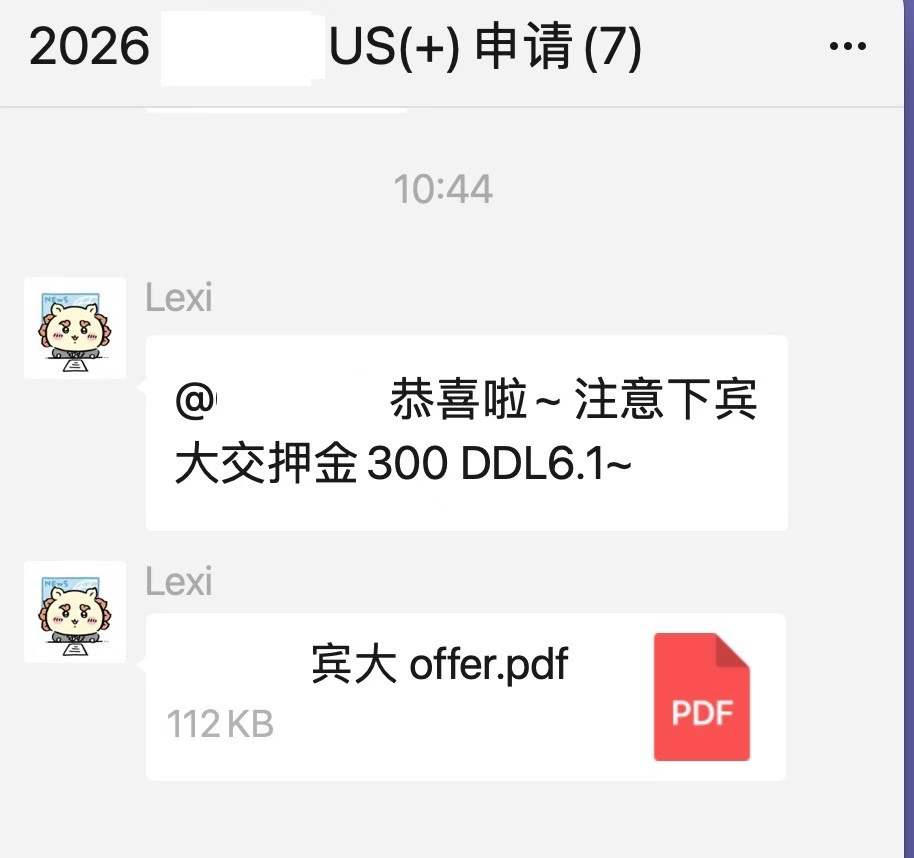Open the 宾大 offer.pdf file
The width and height of the screenshot is (914, 858).
(465, 697)
